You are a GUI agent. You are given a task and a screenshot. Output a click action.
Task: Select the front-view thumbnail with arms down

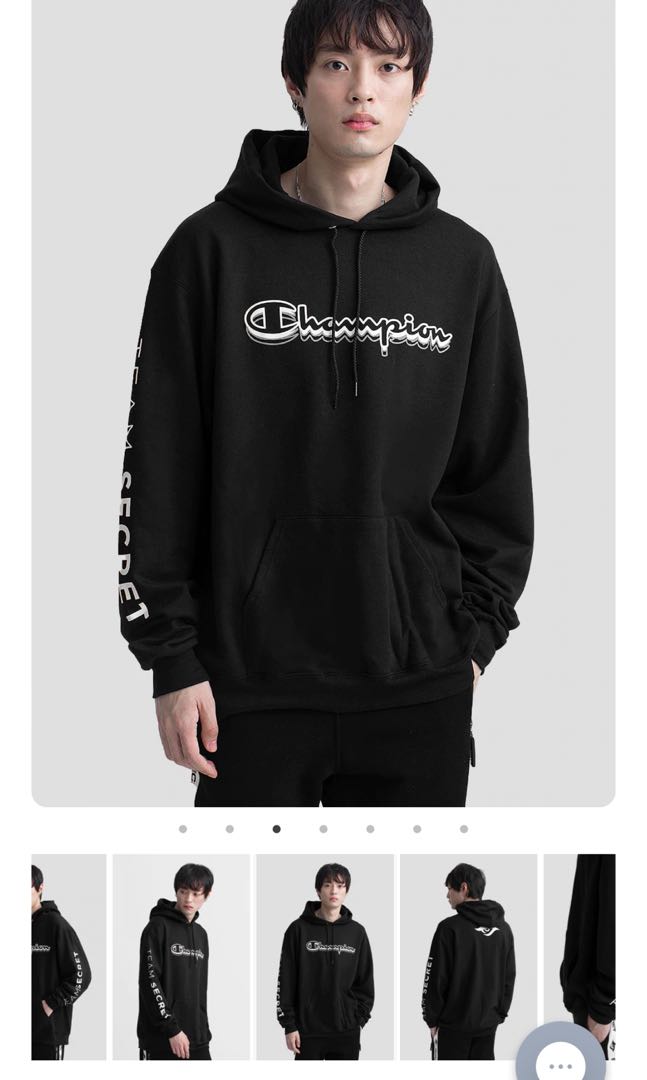[x=325, y=956]
